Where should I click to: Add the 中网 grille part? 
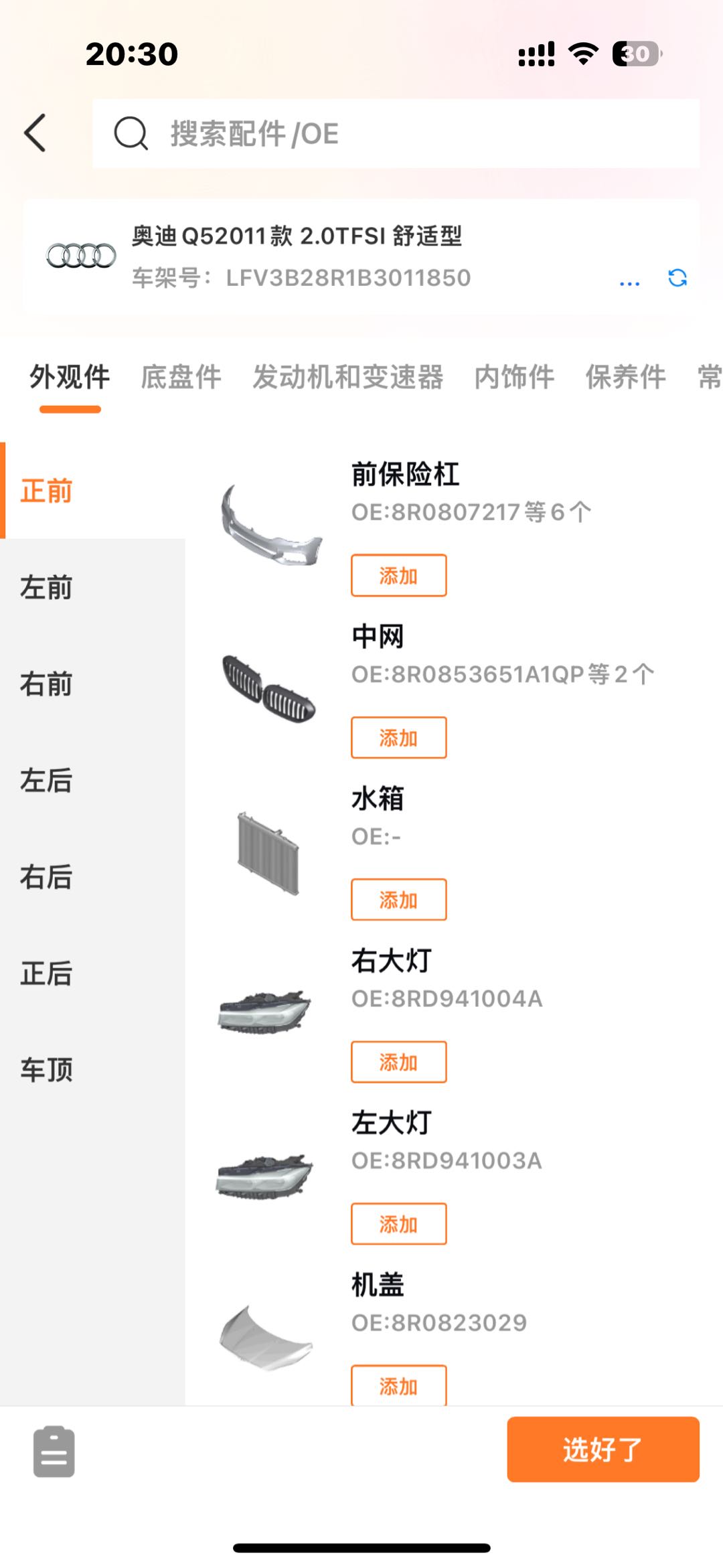[398, 737]
